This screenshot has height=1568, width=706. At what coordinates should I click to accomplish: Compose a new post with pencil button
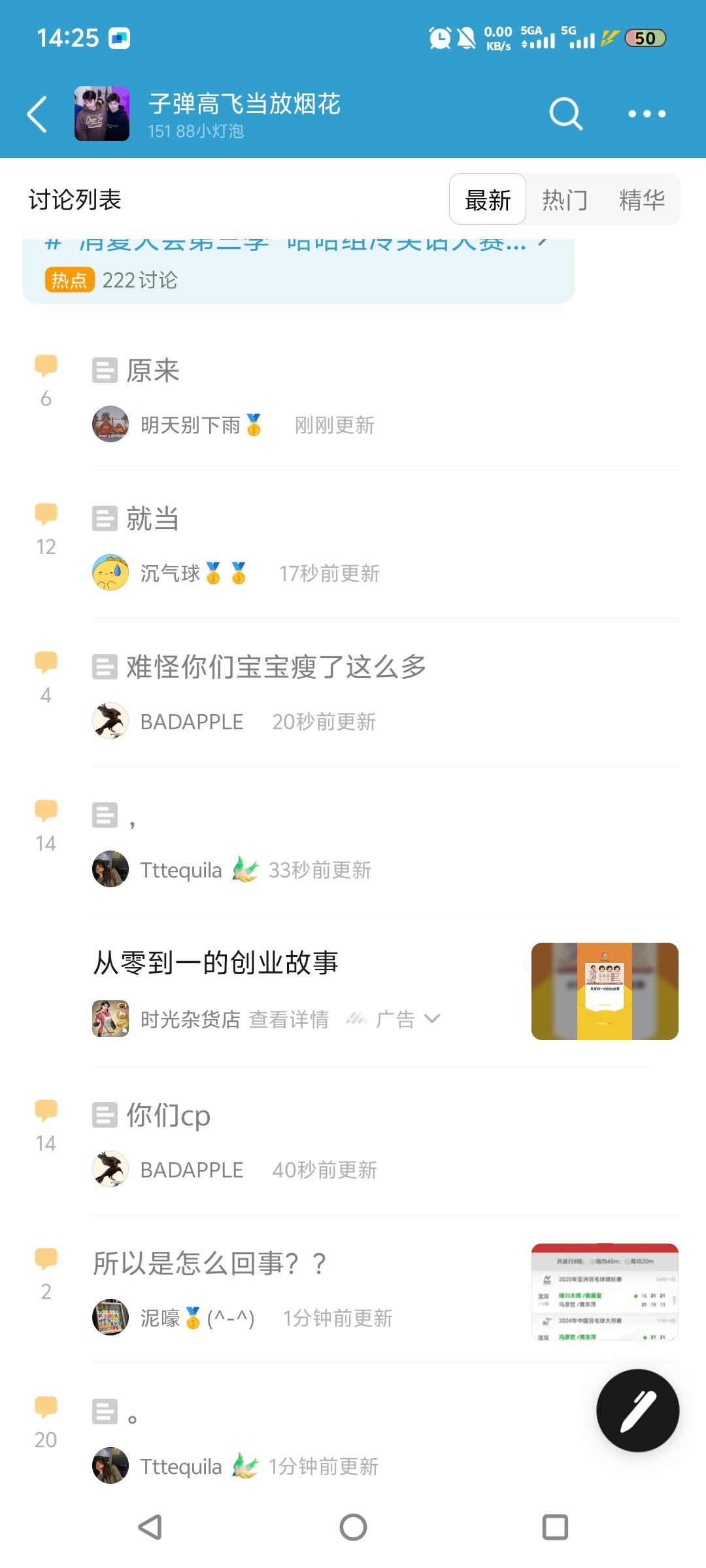(x=637, y=1411)
